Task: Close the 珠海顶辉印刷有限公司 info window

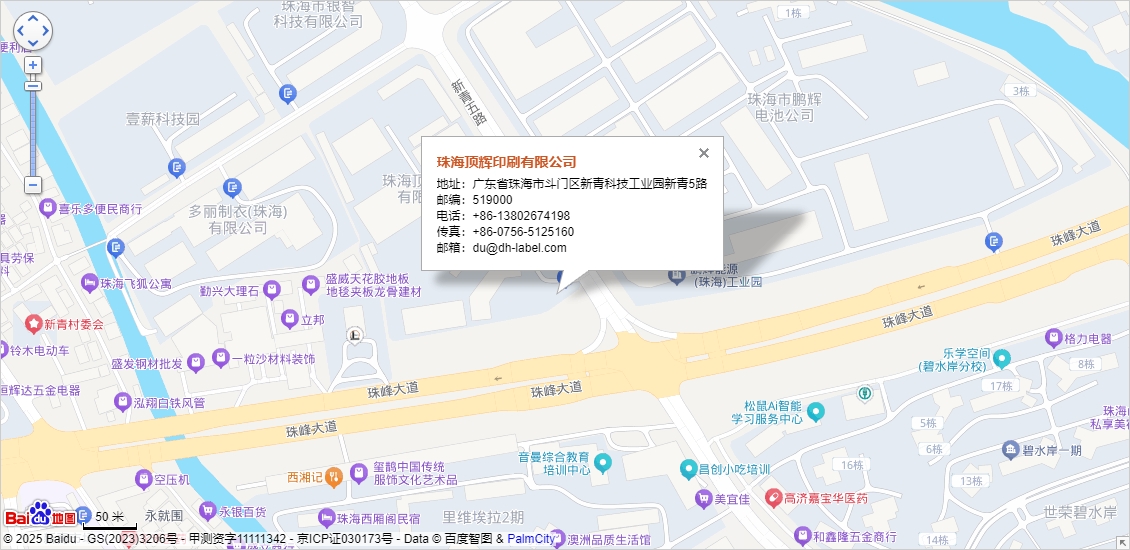Action: [x=704, y=153]
